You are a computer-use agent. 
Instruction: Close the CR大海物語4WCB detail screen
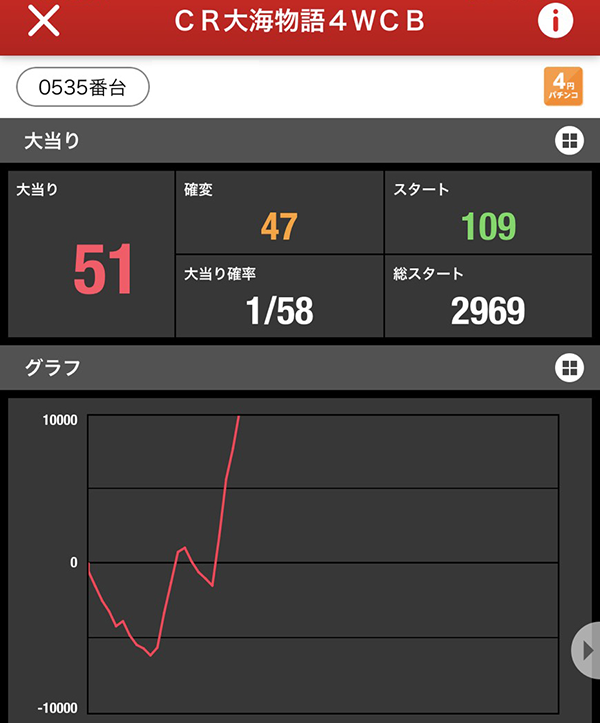pos(42,22)
